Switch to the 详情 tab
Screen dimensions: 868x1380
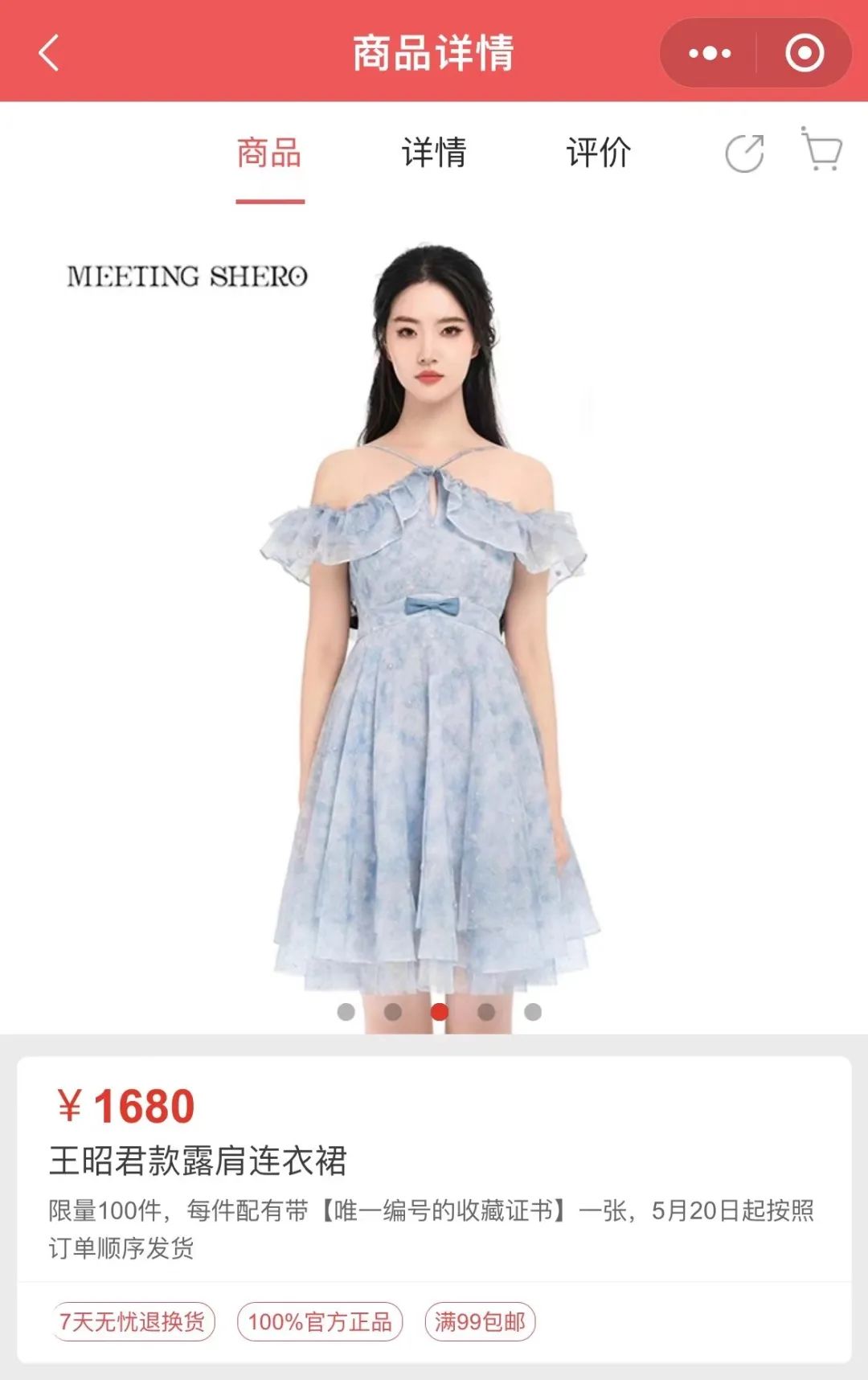(434, 153)
